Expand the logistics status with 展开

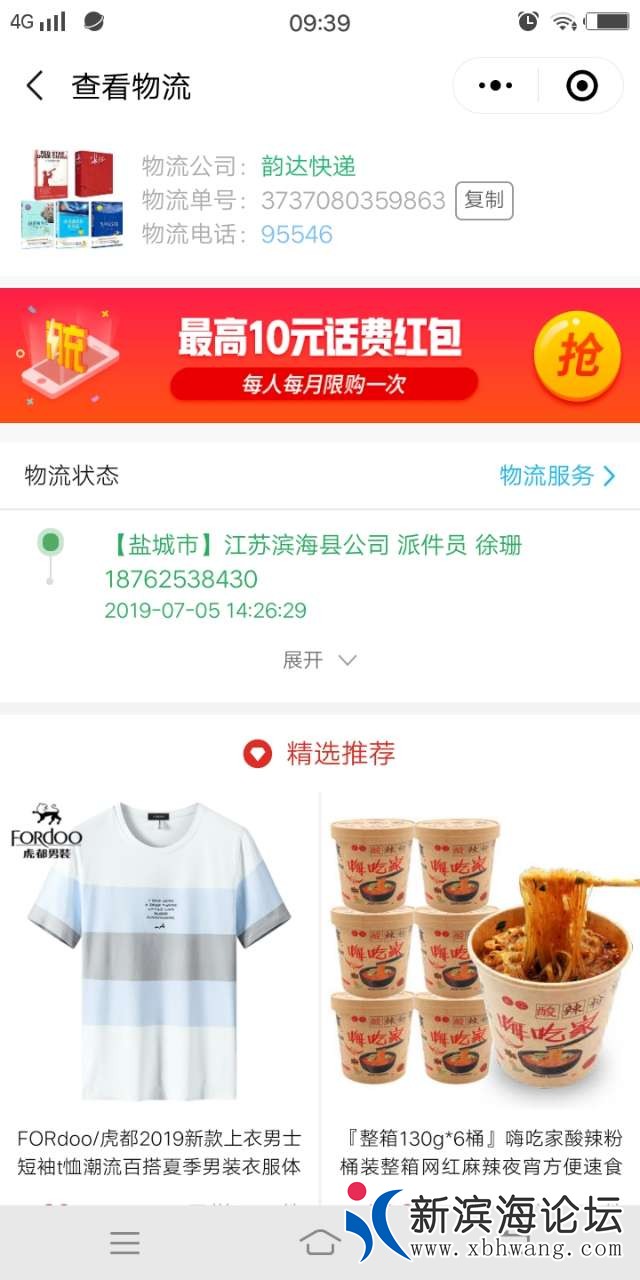tap(319, 660)
